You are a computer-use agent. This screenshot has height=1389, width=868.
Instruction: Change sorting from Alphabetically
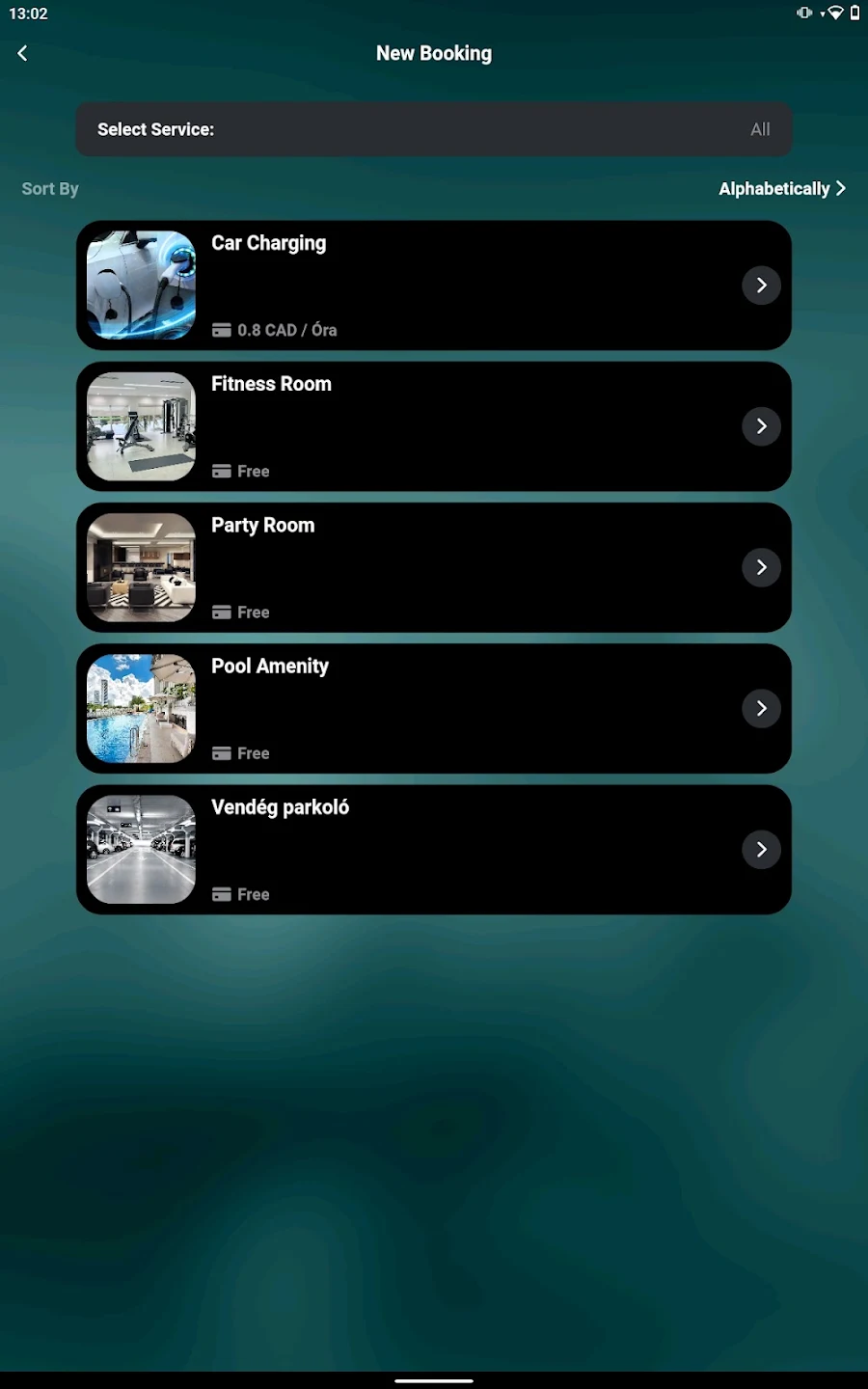pyautogui.click(x=782, y=189)
